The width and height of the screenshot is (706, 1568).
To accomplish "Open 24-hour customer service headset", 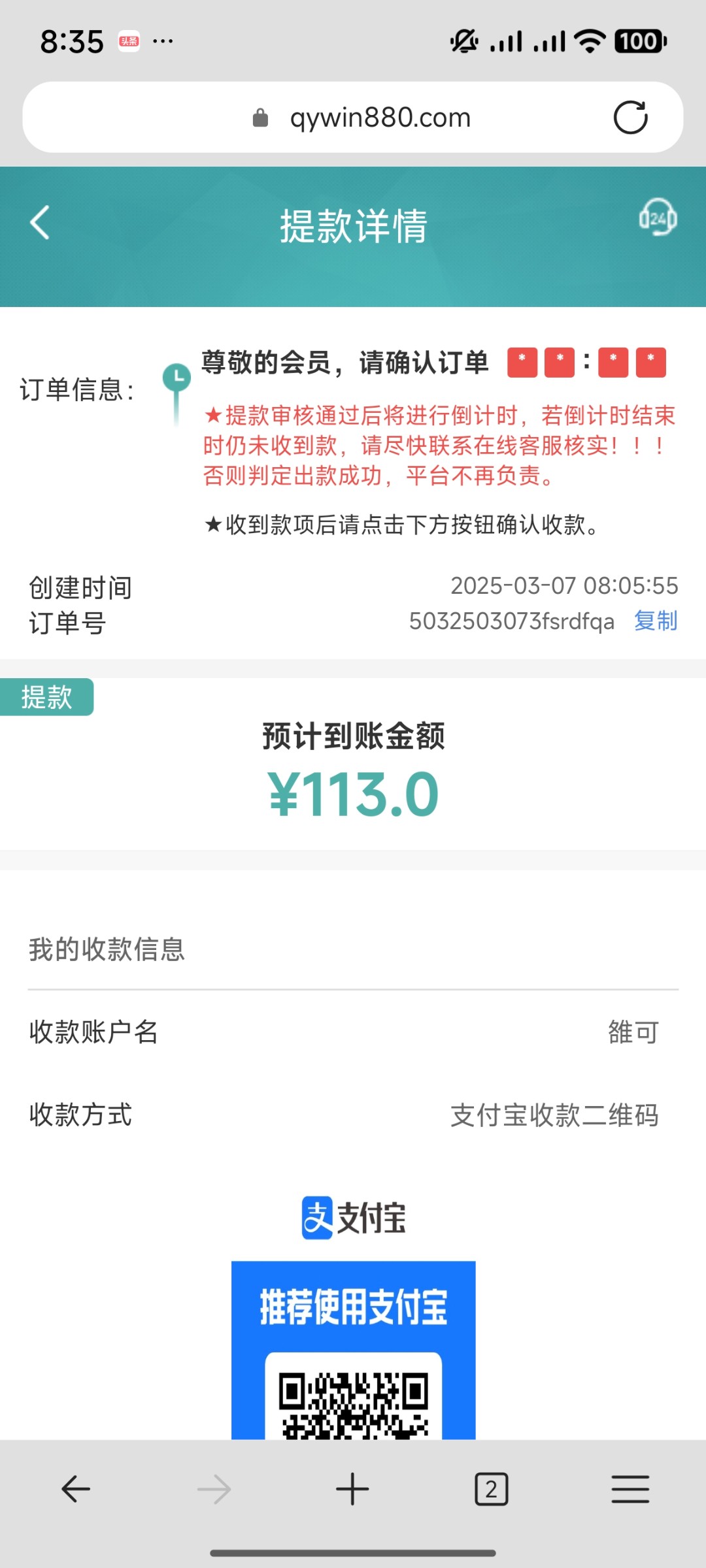I will coord(658,218).
